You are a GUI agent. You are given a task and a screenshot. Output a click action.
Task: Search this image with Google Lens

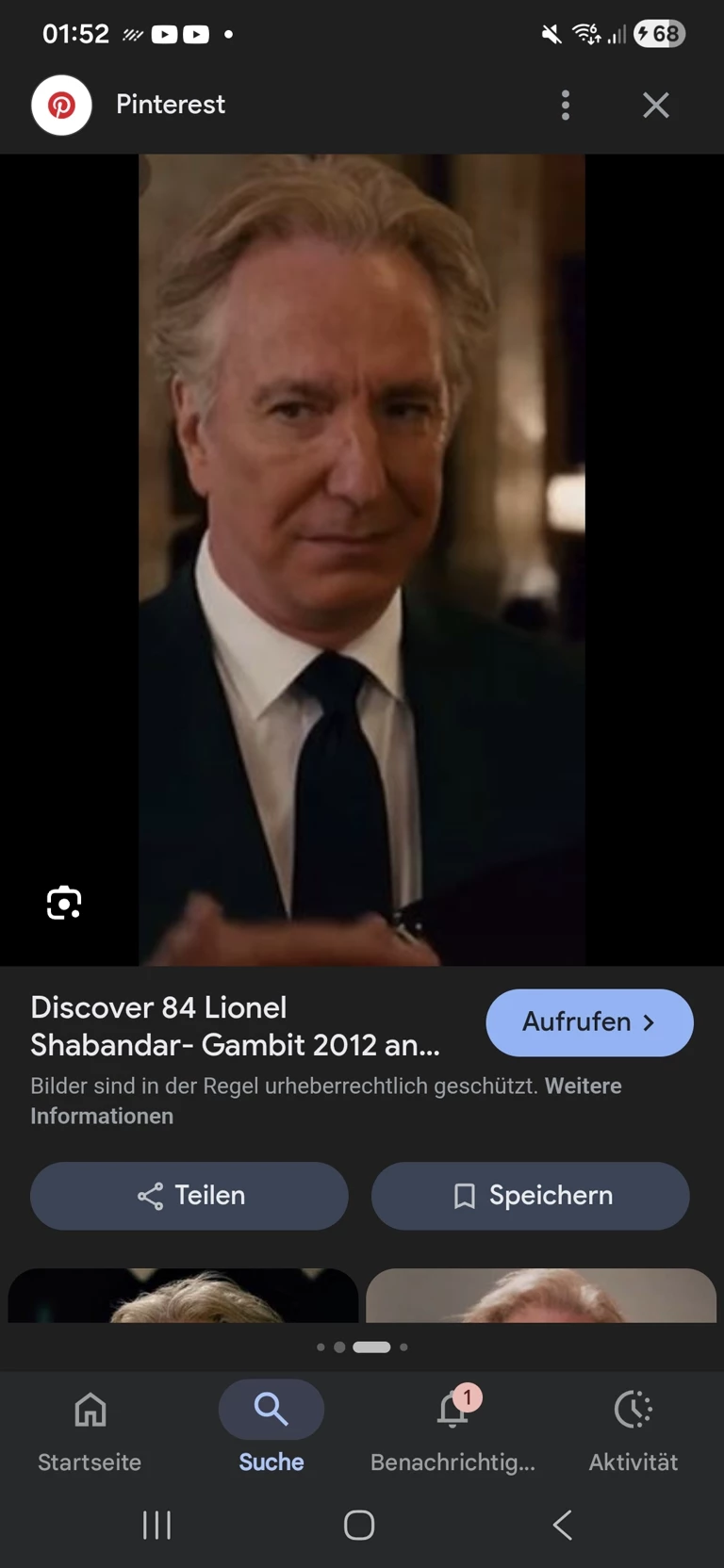64,903
